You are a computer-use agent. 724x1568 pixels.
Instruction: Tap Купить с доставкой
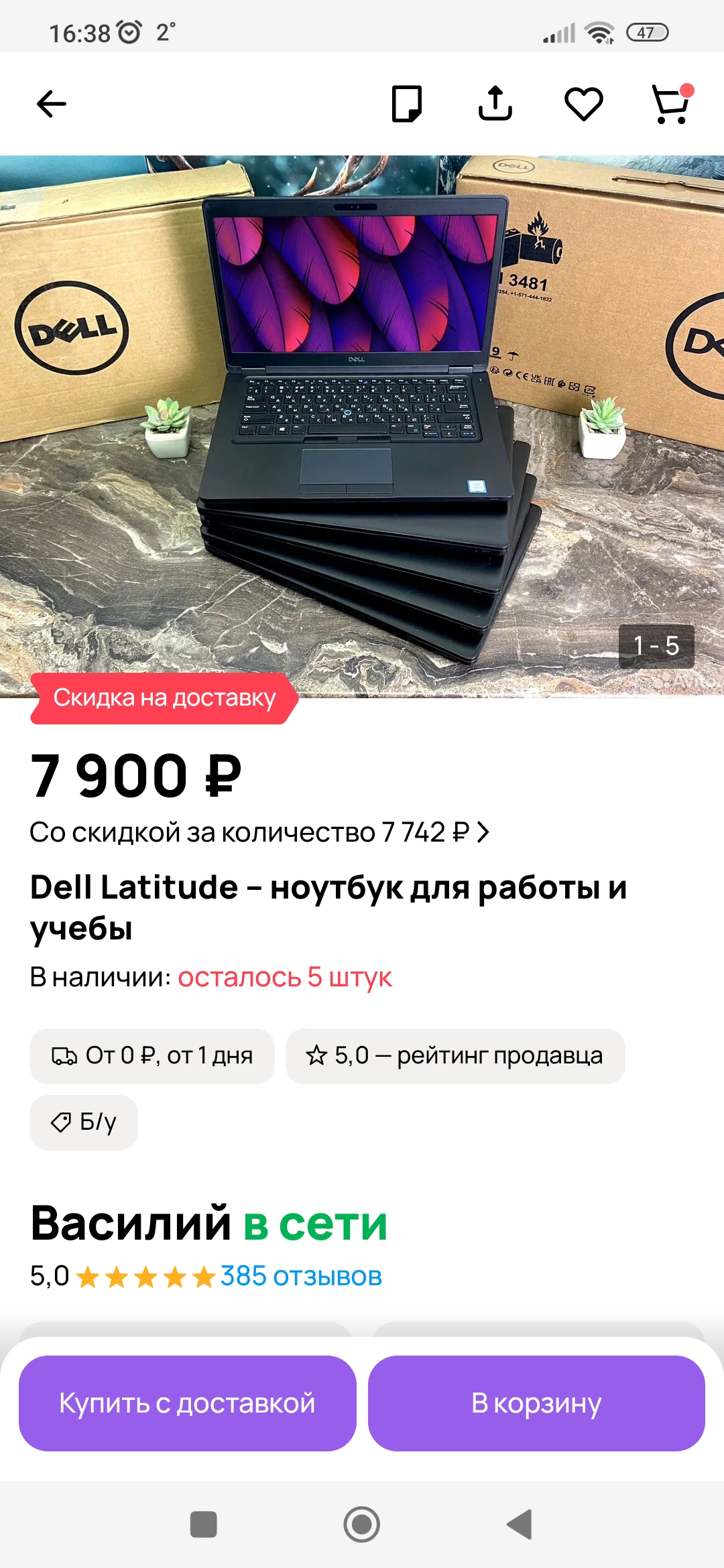pos(187,1403)
